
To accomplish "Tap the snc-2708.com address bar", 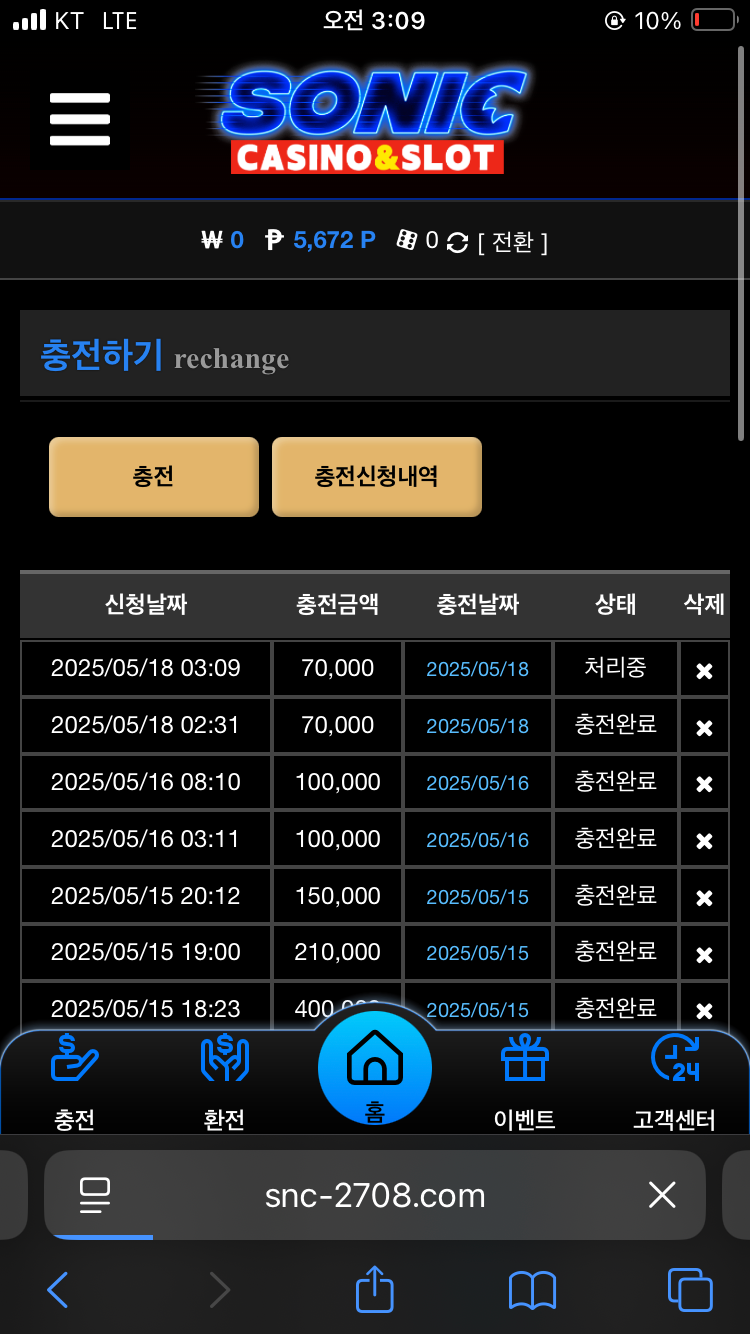I will pyautogui.click(x=375, y=1195).
